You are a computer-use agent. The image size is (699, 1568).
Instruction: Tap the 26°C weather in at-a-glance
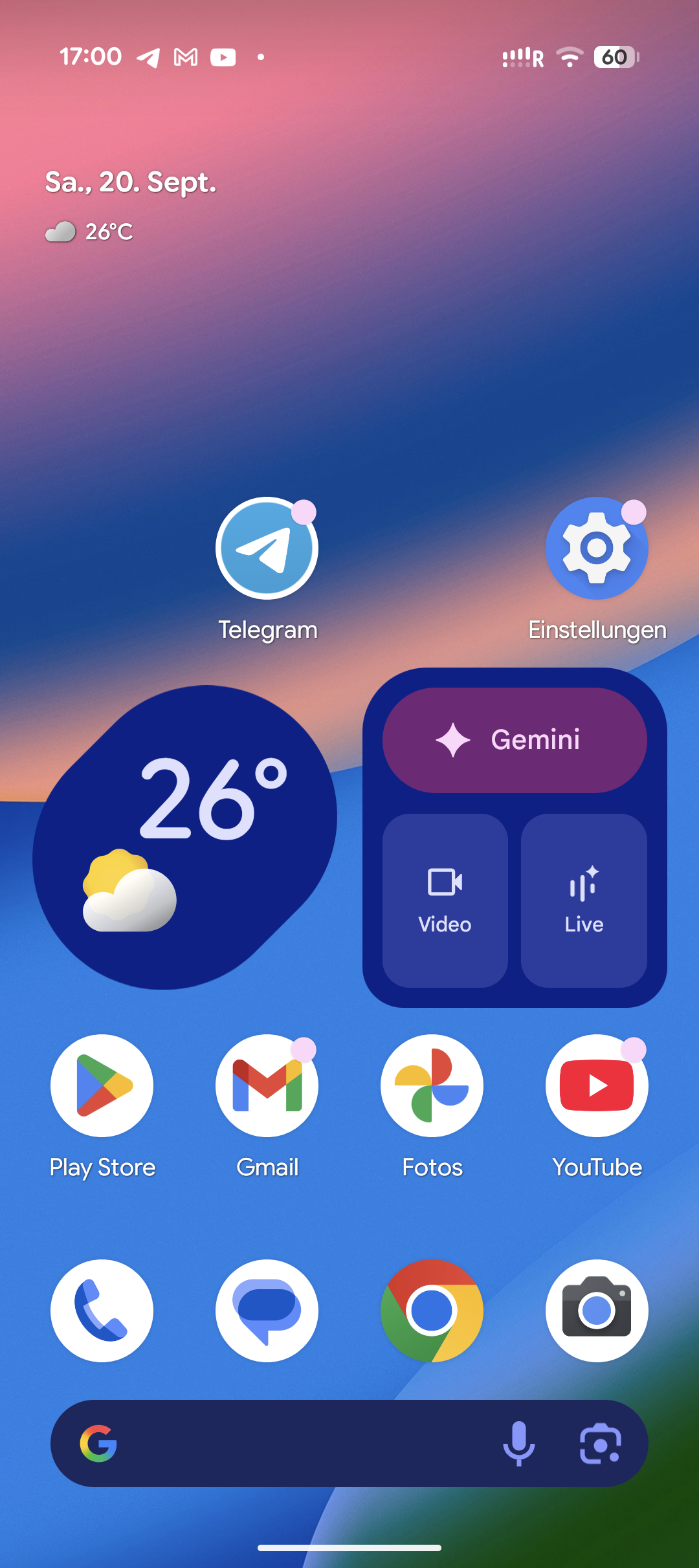click(91, 232)
